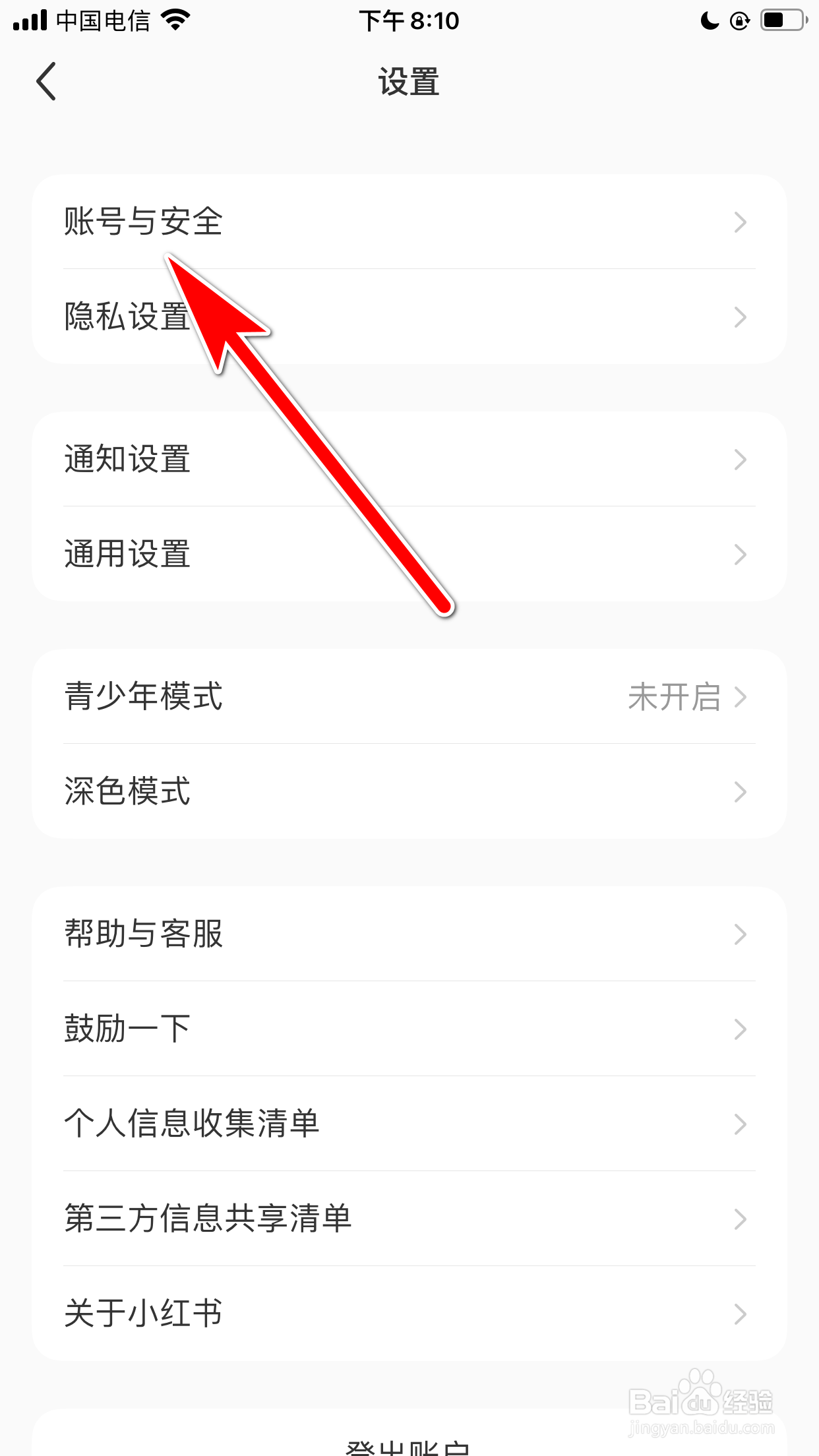Enable 通知设置 notifications options

pos(409,460)
